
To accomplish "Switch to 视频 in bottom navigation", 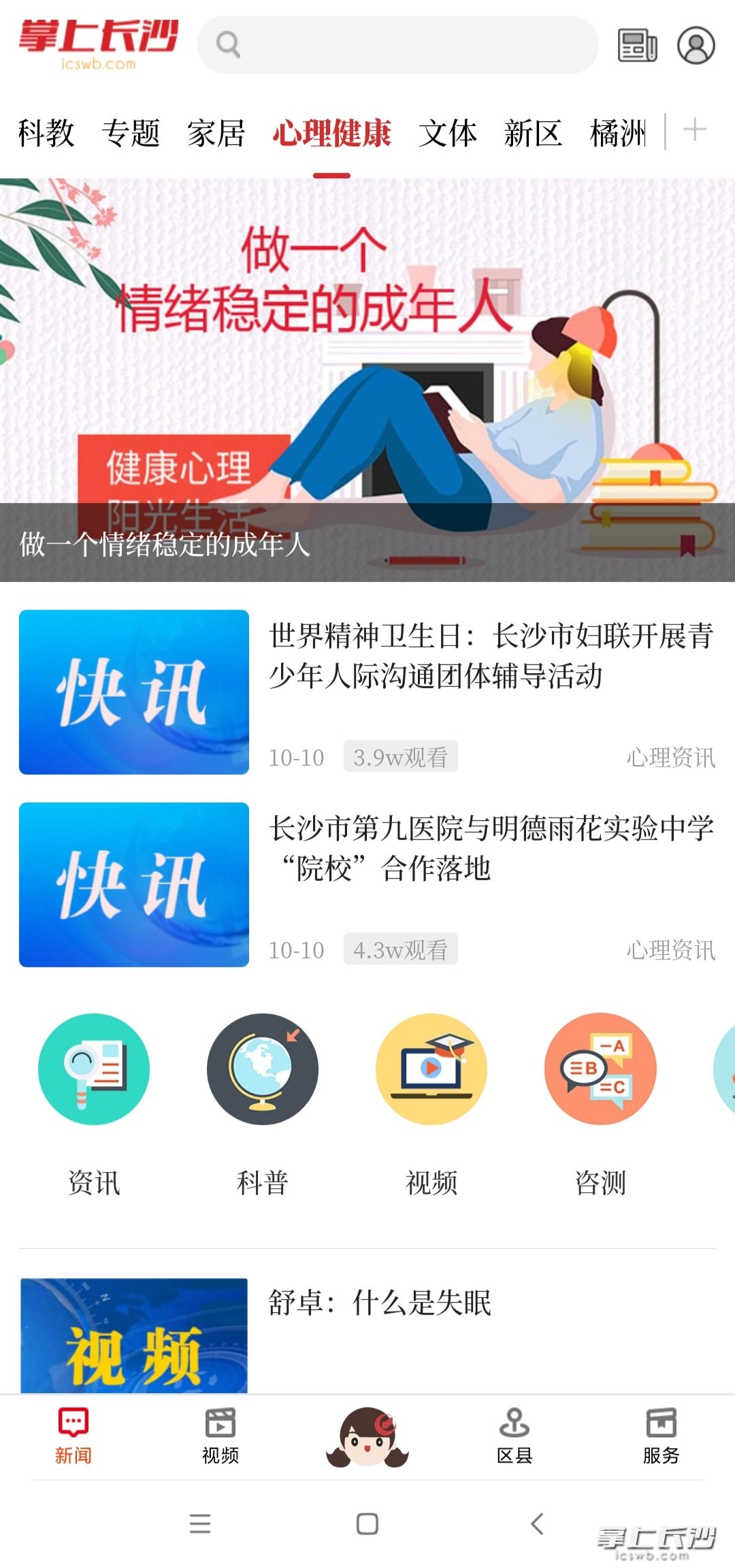I will coord(220,1436).
